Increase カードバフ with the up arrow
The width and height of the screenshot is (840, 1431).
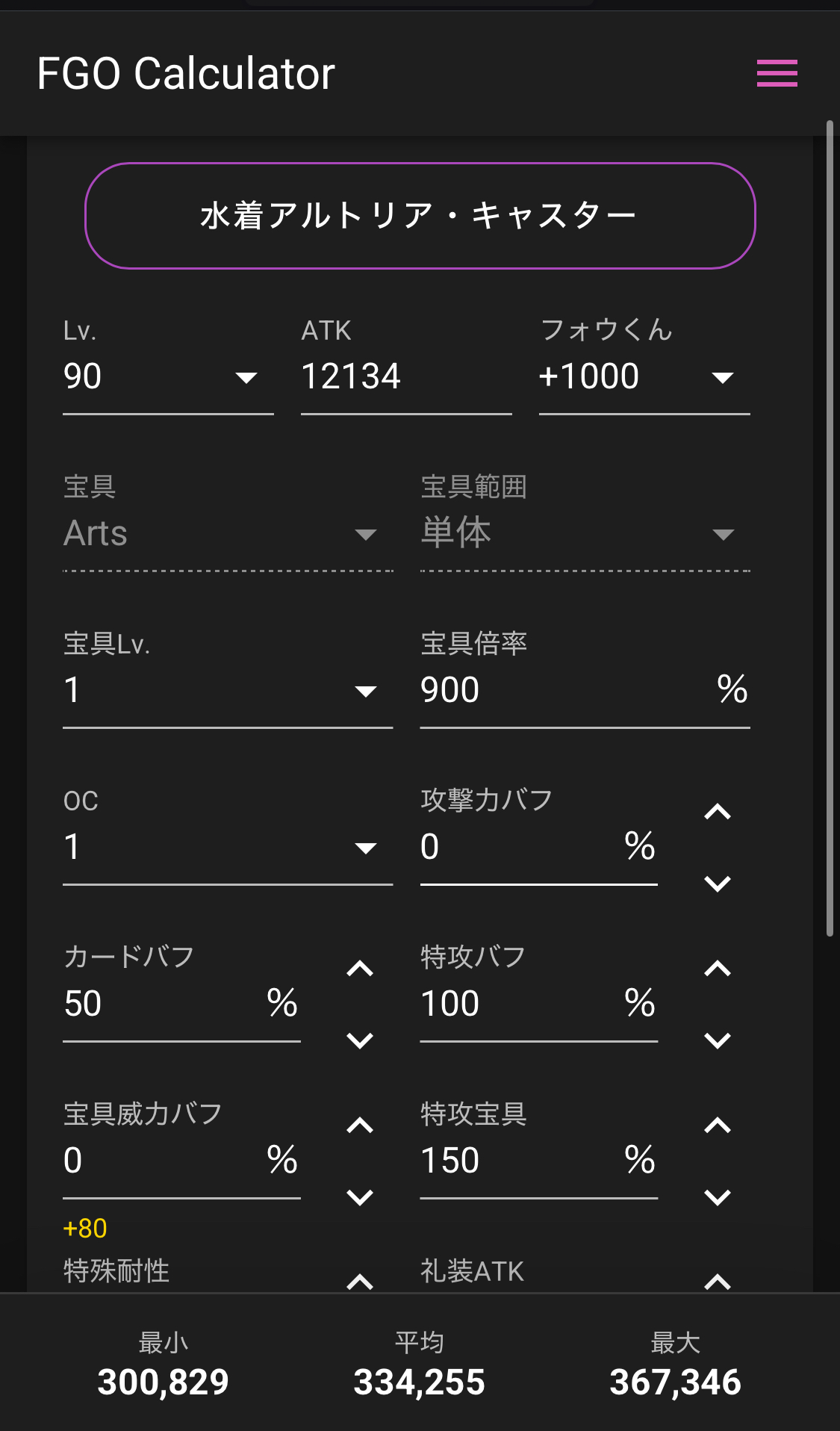[360, 969]
